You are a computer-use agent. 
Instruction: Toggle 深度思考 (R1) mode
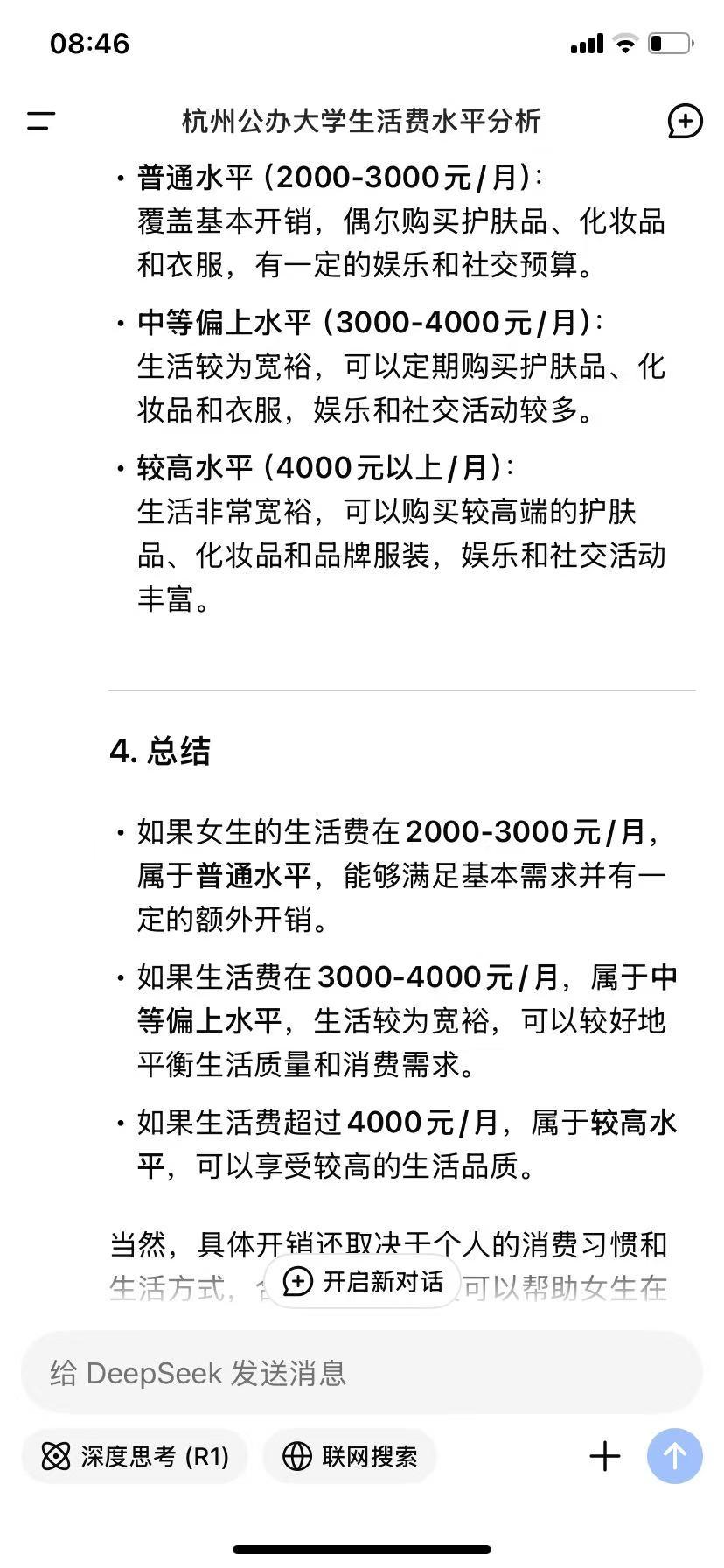(135, 1456)
